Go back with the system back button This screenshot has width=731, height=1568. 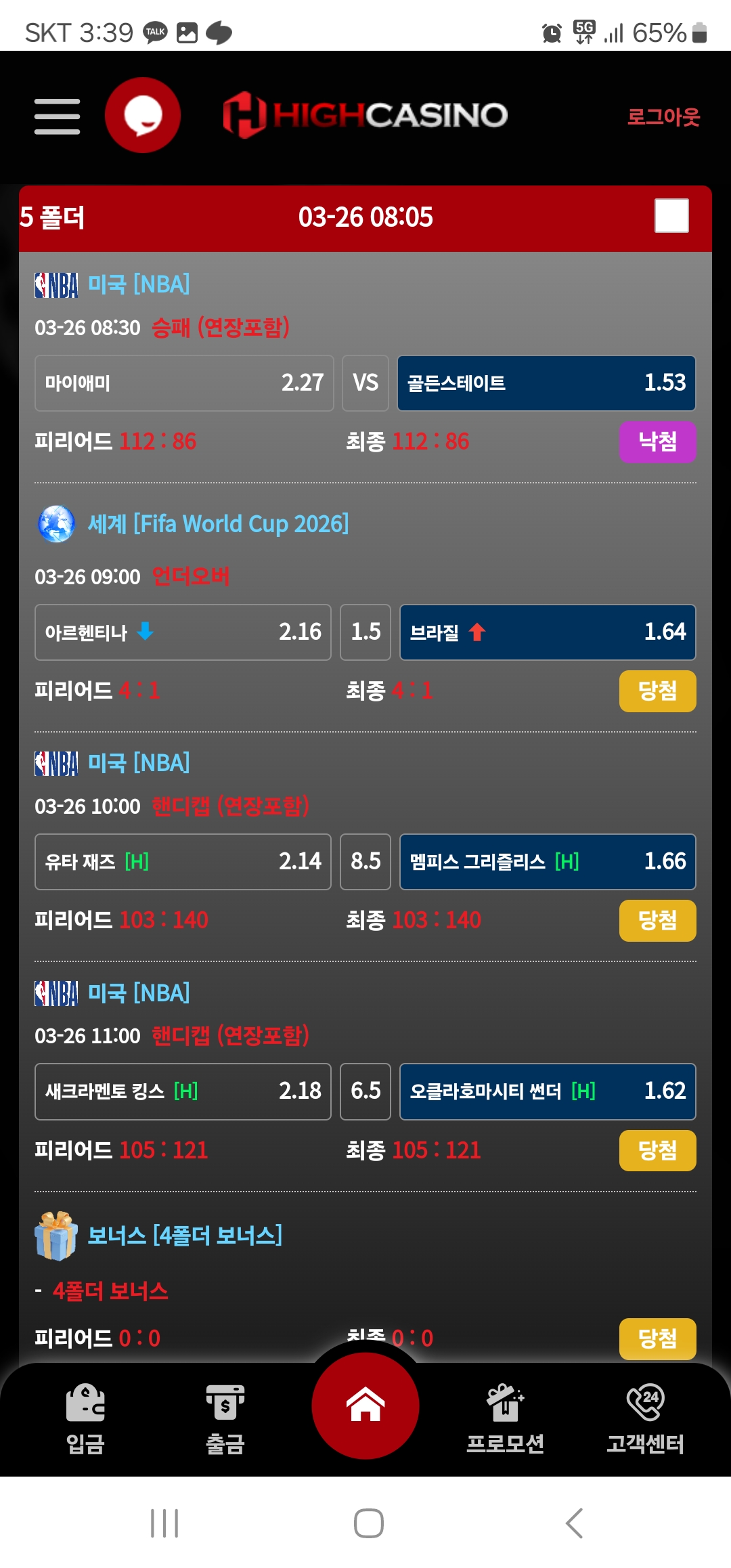tap(574, 1523)
